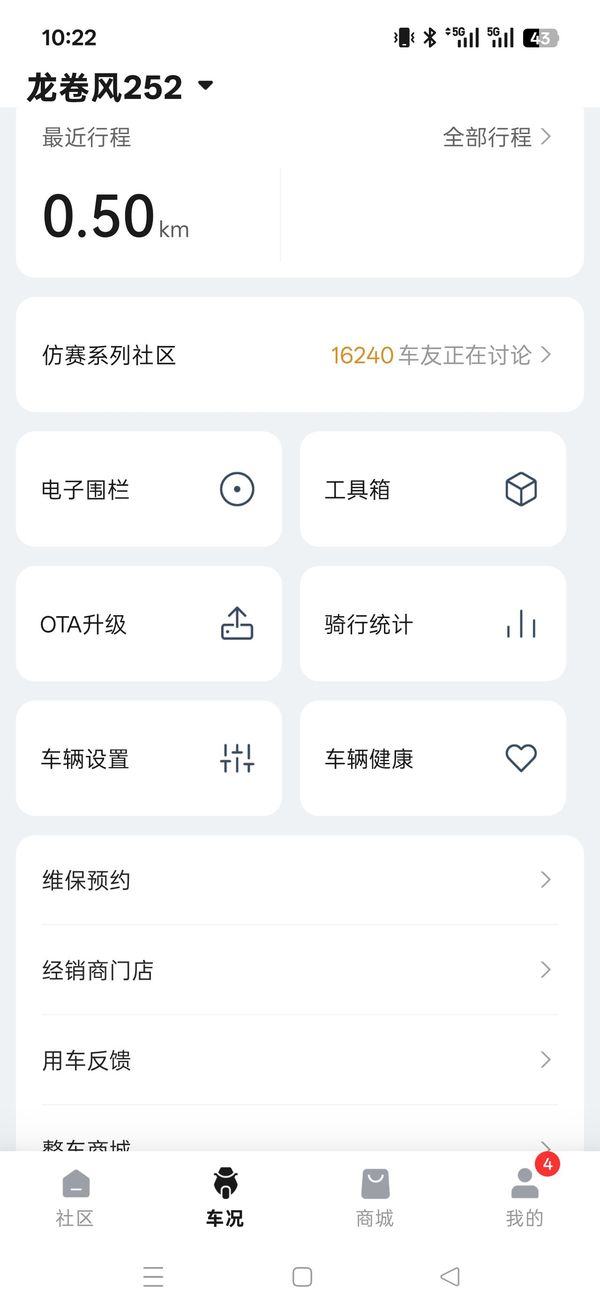600x1313 pixels.
Task: View 骑行统计 riding statistics
Action: [x=432, y=624]
